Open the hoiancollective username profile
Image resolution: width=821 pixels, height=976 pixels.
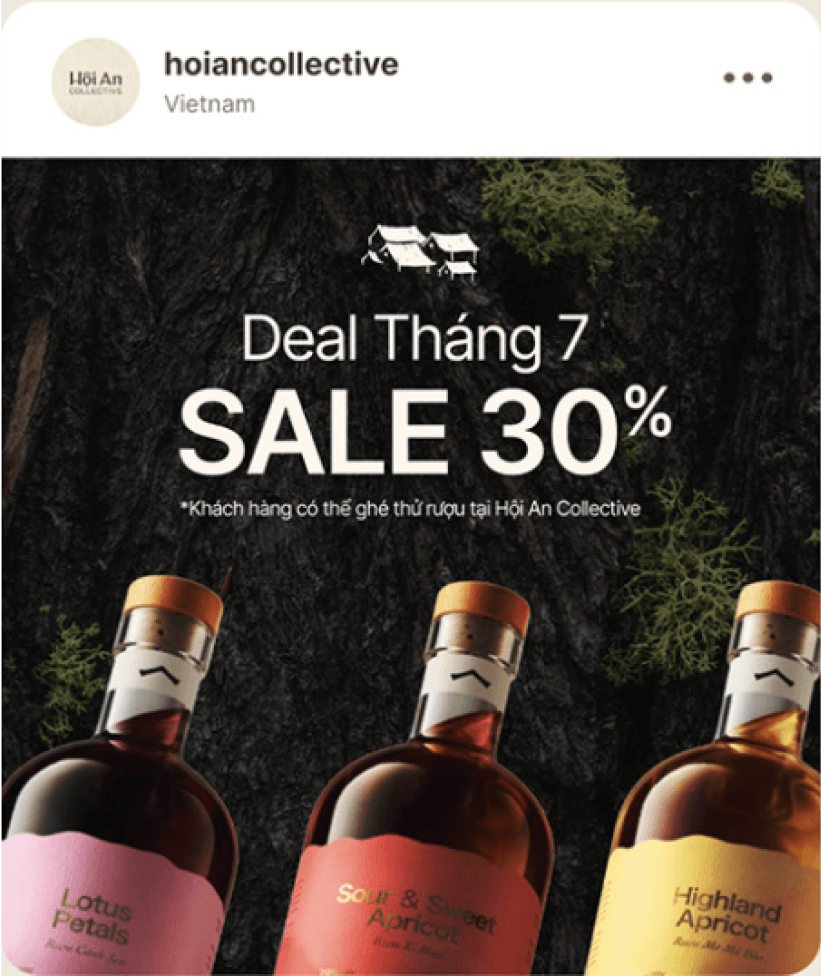[x=280, y=64]
